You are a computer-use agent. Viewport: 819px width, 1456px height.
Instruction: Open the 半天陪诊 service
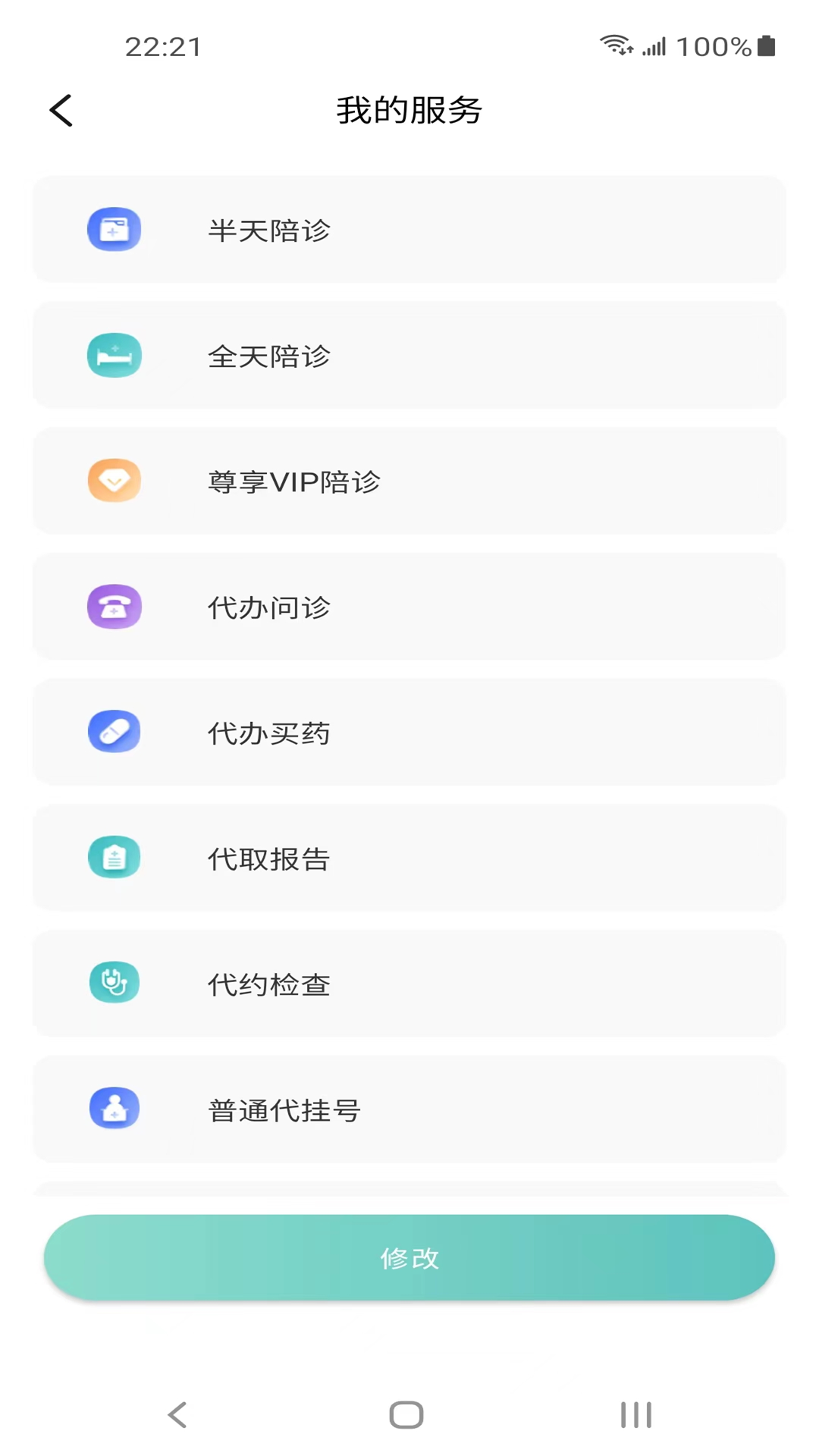409,230
